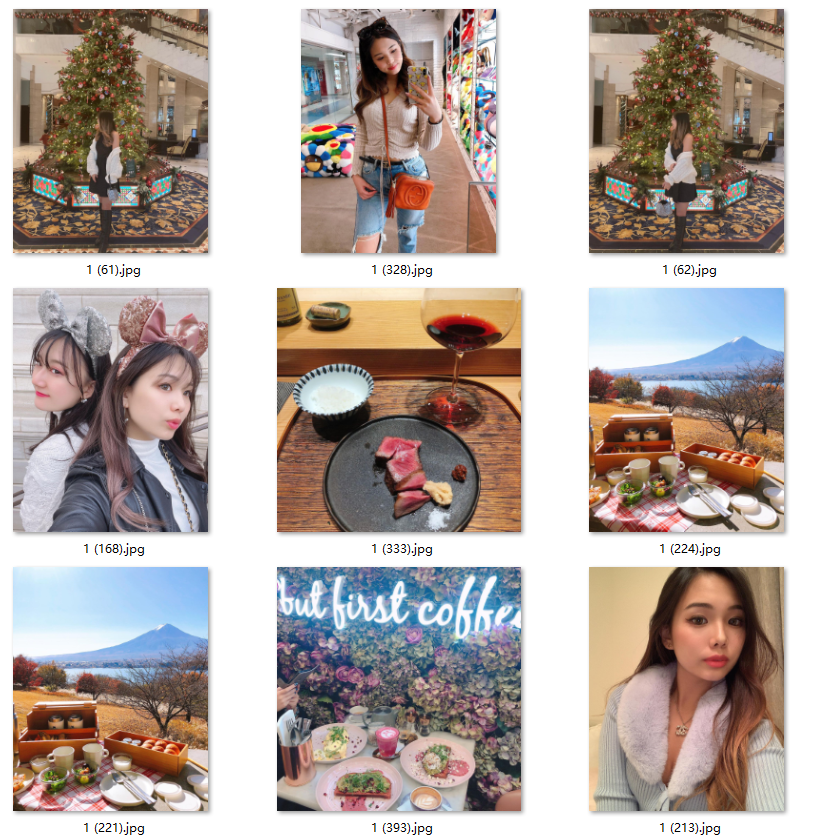This screenshot has height=836, width=817.
Task: Open the mountain picnic file 1 (224).jpg
Action: click(x=687, y=410)
